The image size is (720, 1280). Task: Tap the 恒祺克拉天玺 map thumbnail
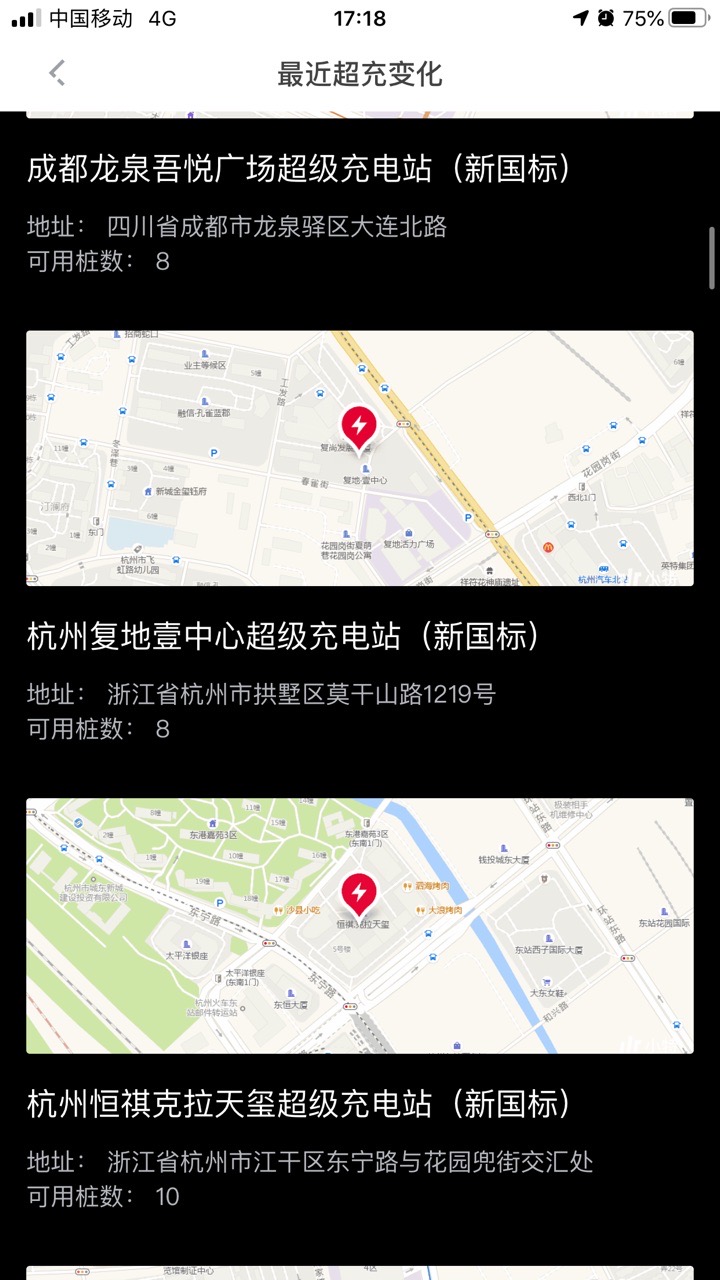pyautogui.click(x=360, y=923)
